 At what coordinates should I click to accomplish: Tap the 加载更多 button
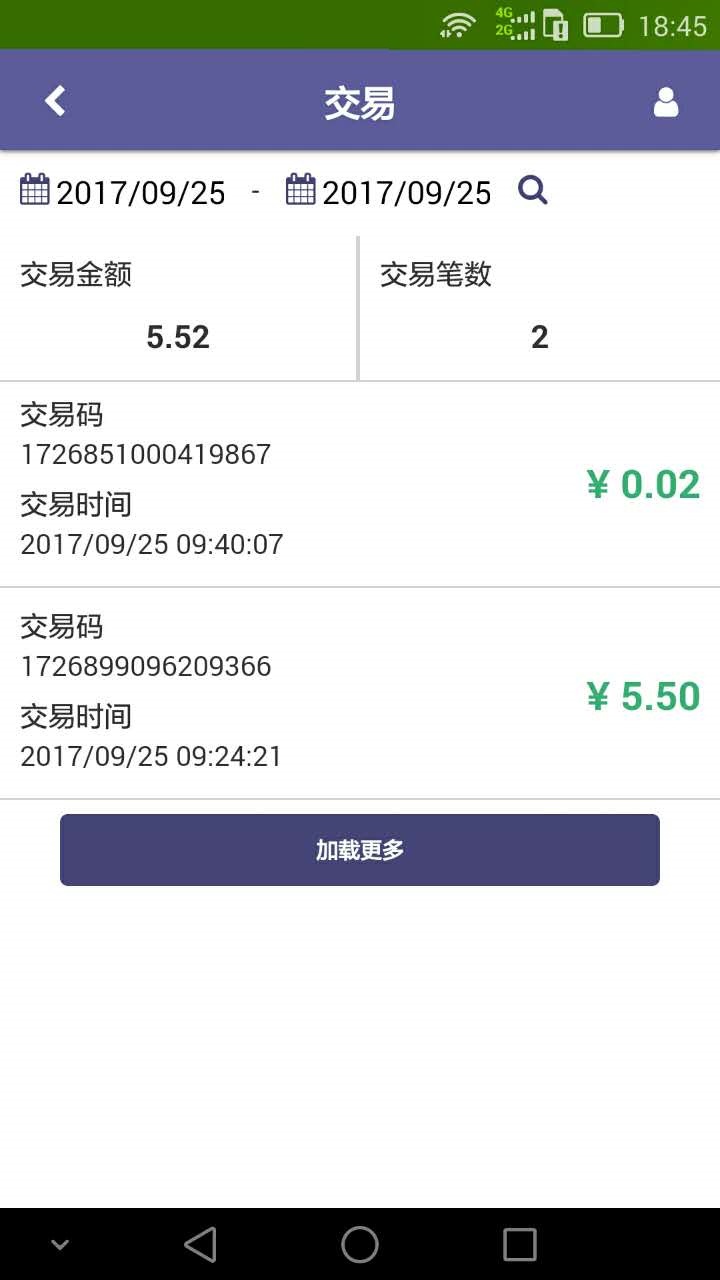[x=360, y=850]
